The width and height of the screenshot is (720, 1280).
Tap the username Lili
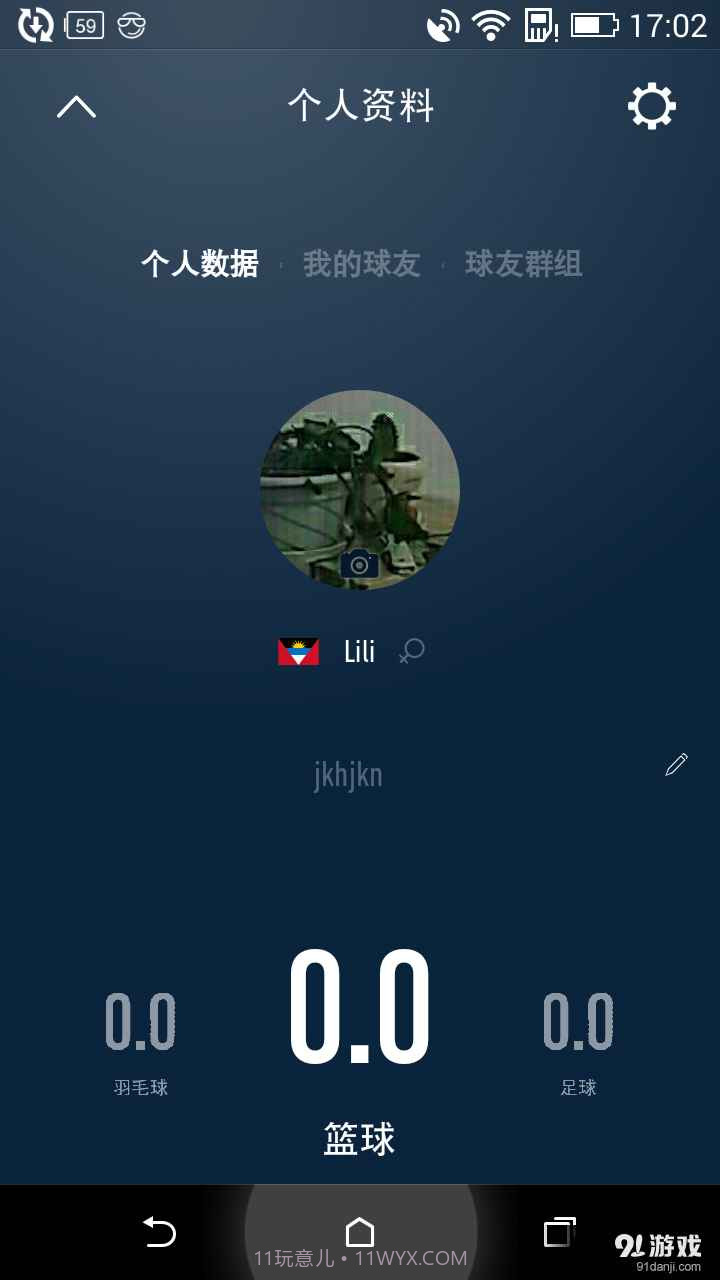(x=360, y=651)
